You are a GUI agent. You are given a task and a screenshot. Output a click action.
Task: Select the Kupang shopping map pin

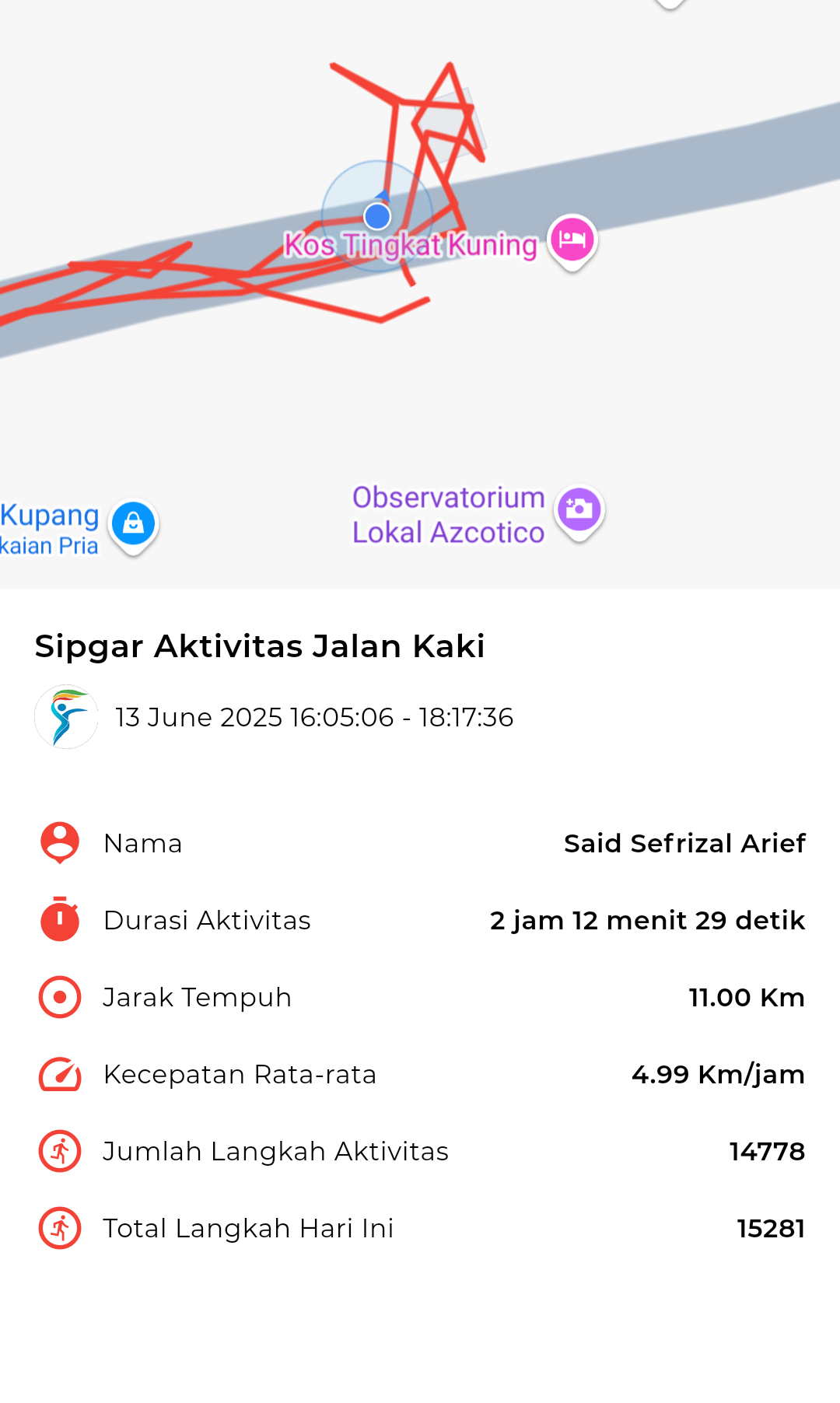pos(133,525)
